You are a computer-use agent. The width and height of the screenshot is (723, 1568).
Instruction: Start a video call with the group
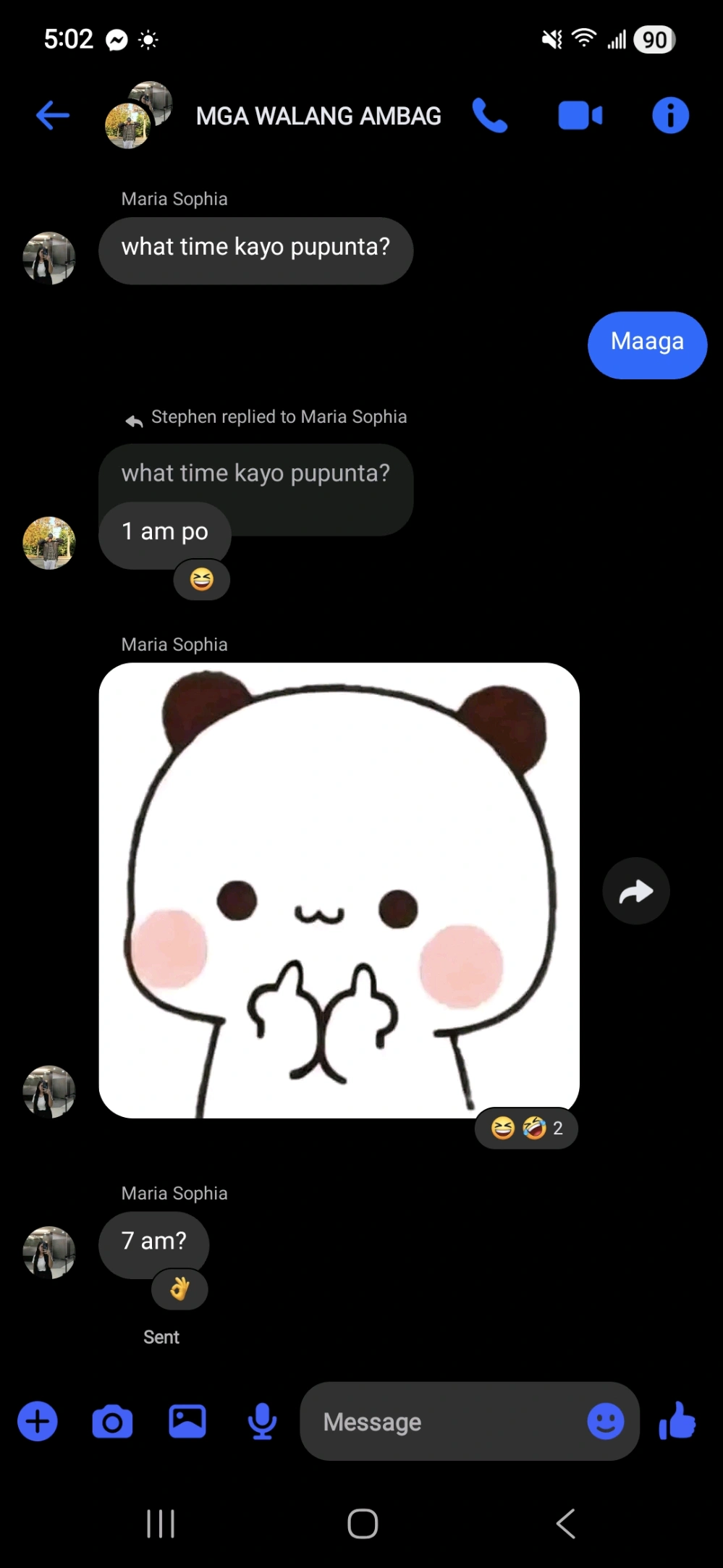pyautogui.click(x=580, y=115)
